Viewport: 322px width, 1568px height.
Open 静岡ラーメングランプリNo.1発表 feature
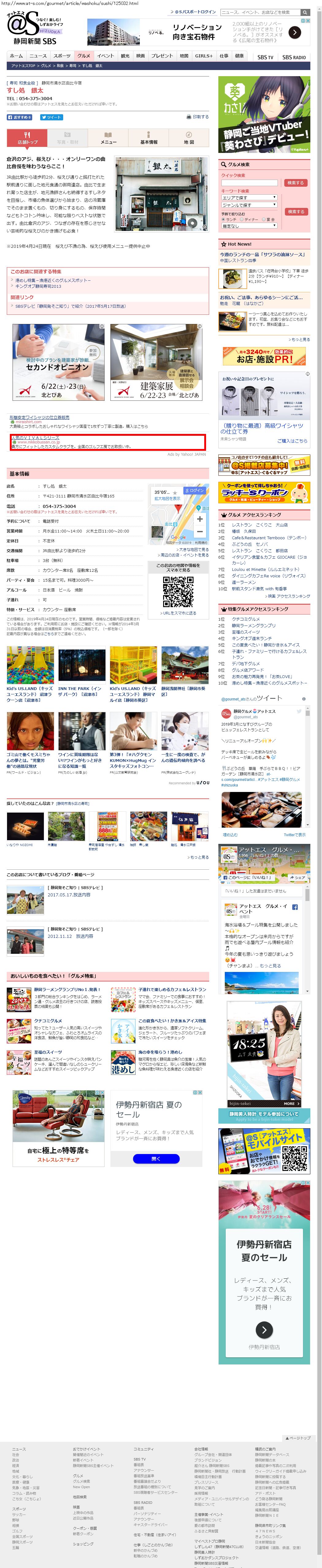(67, 990)
